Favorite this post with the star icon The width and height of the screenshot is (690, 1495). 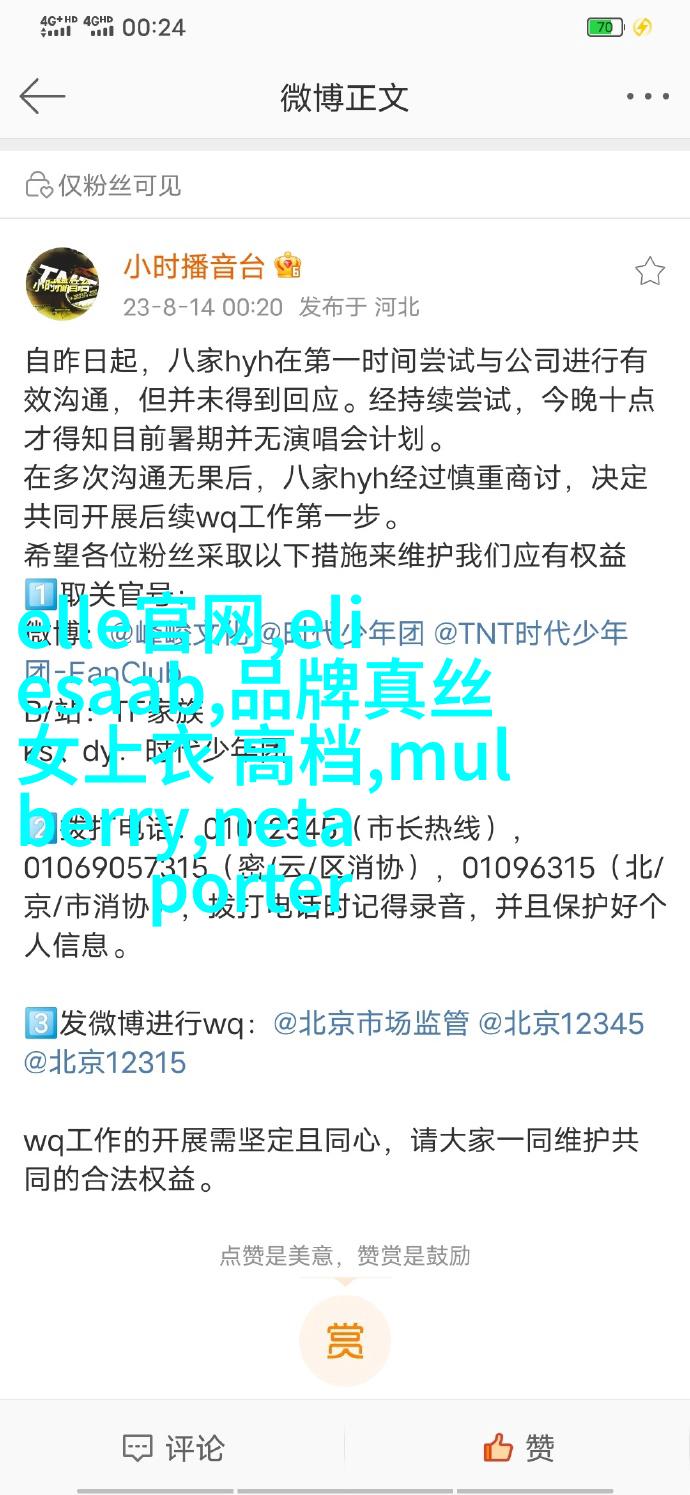pos(649,271)
